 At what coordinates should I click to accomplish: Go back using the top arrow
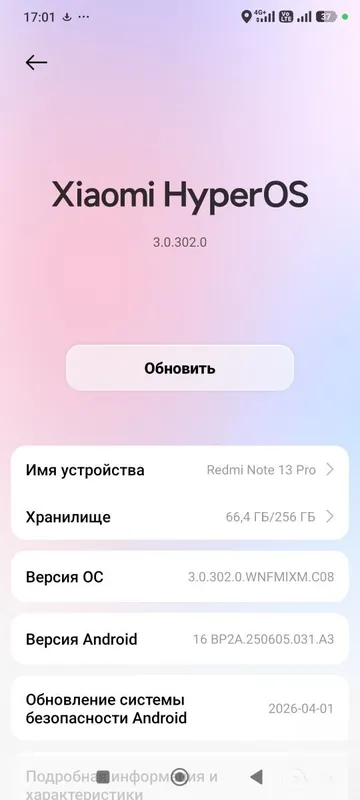pyautogui.click(x=36, y=63)
